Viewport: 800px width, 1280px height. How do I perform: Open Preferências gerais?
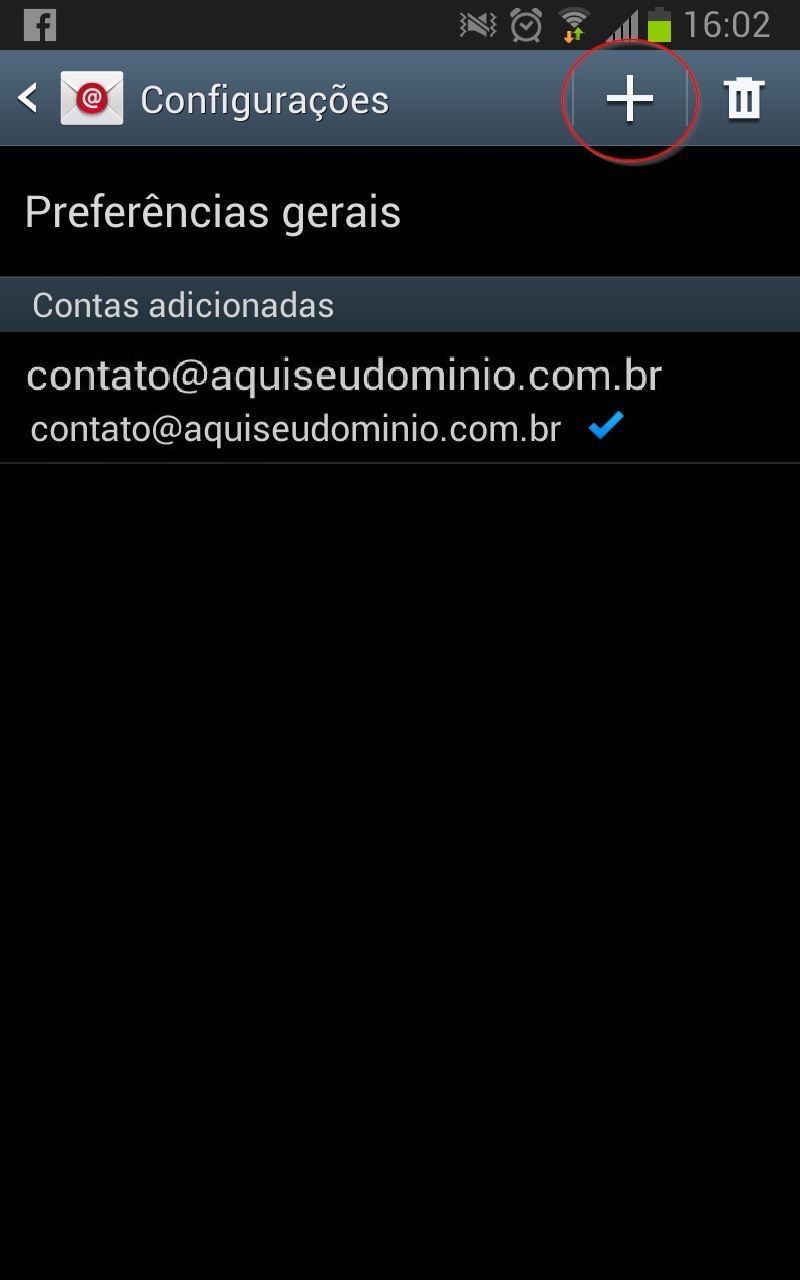pos(400,212)
